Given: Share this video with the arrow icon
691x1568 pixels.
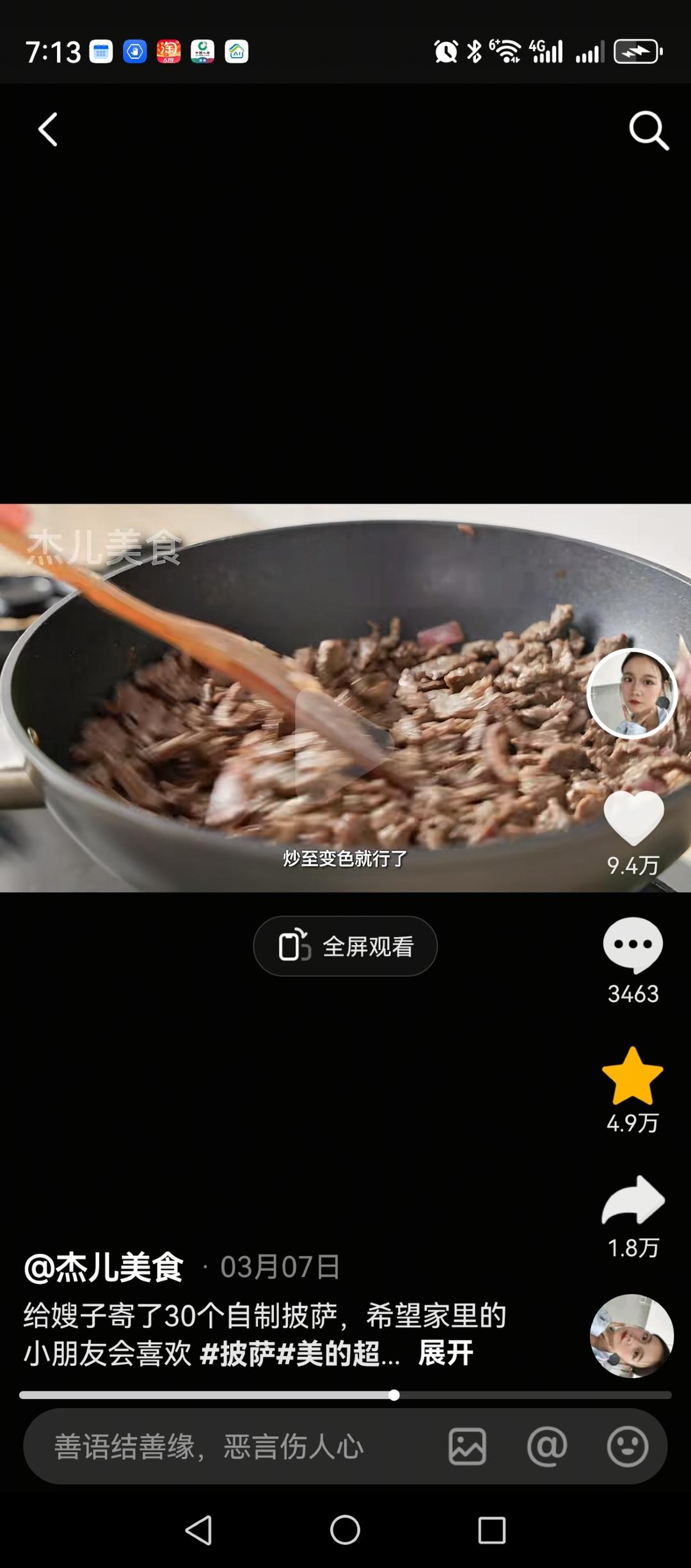Looking at the screenshot, I should [633, 1201].
